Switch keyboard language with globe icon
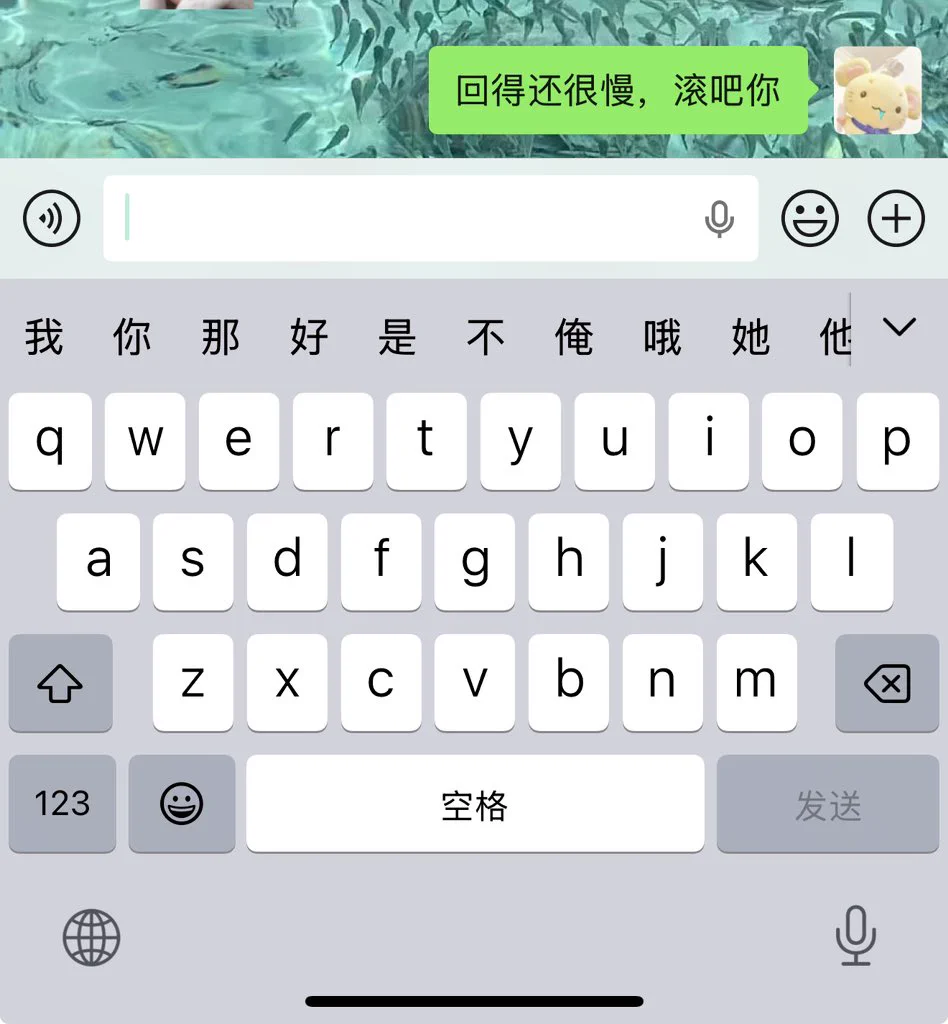948x1024 pixels. pos(91,938)
